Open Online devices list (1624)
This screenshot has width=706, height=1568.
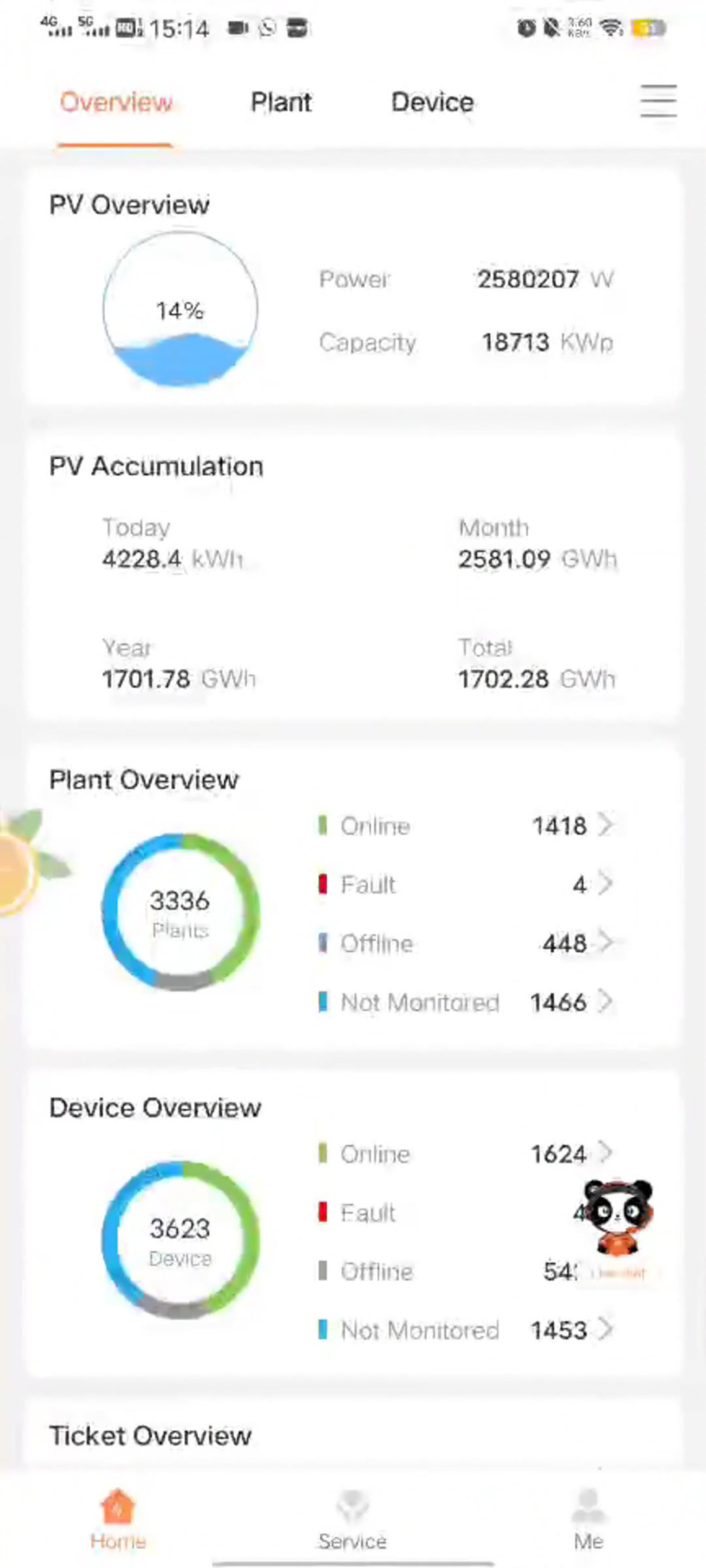pyautogui.click(x=465, y=1153)
